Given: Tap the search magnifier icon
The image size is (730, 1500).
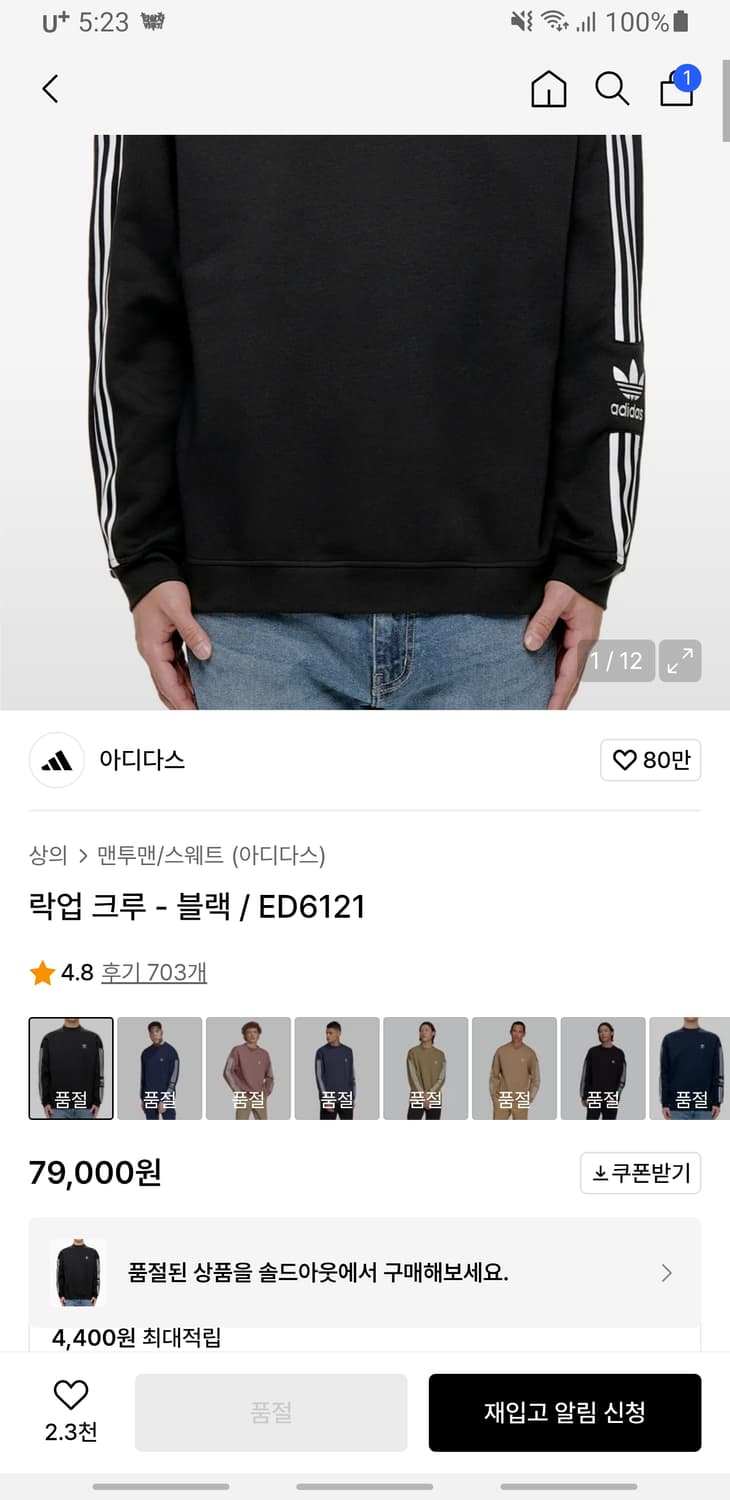Looking at the screenshot, I should pos(612,89).
